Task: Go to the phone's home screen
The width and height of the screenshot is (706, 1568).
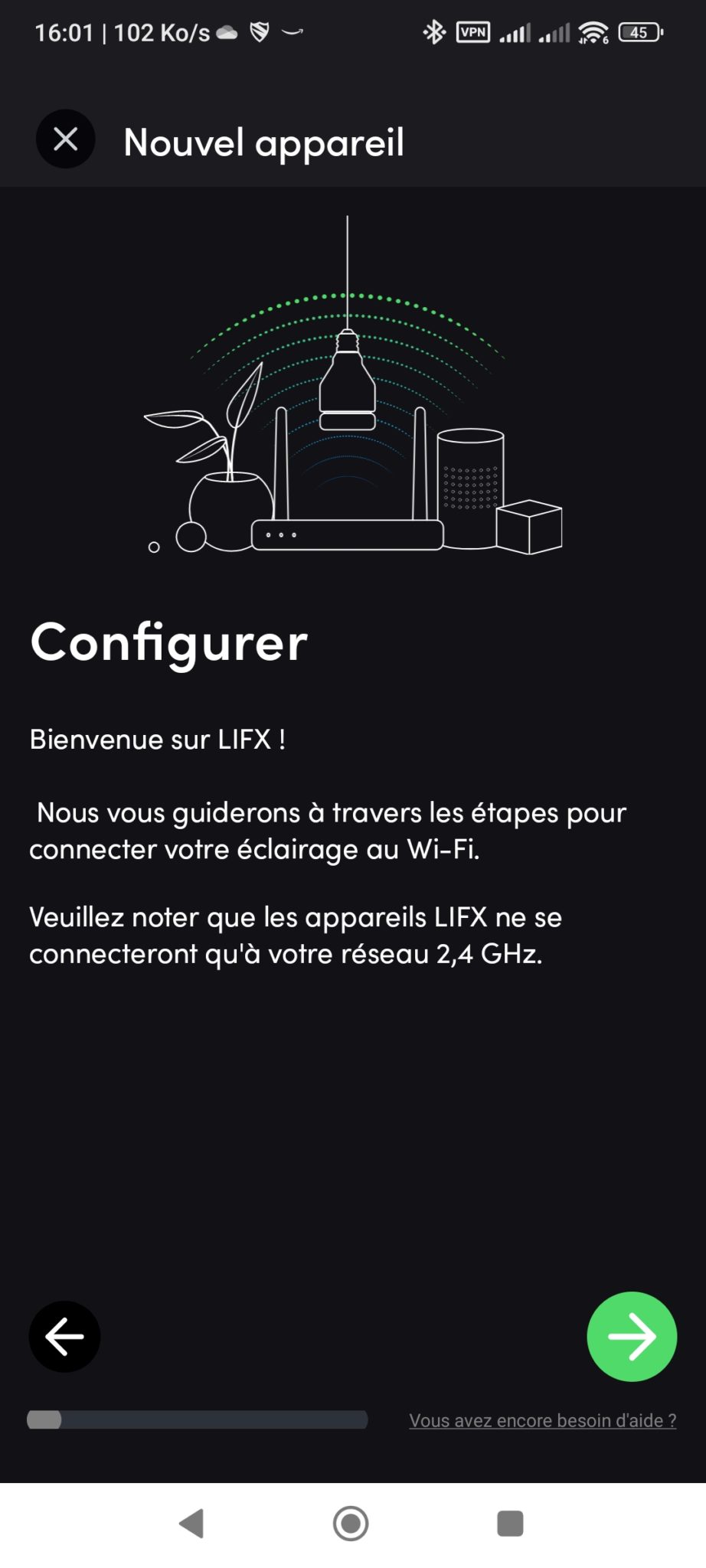Action: [351, 1524]
